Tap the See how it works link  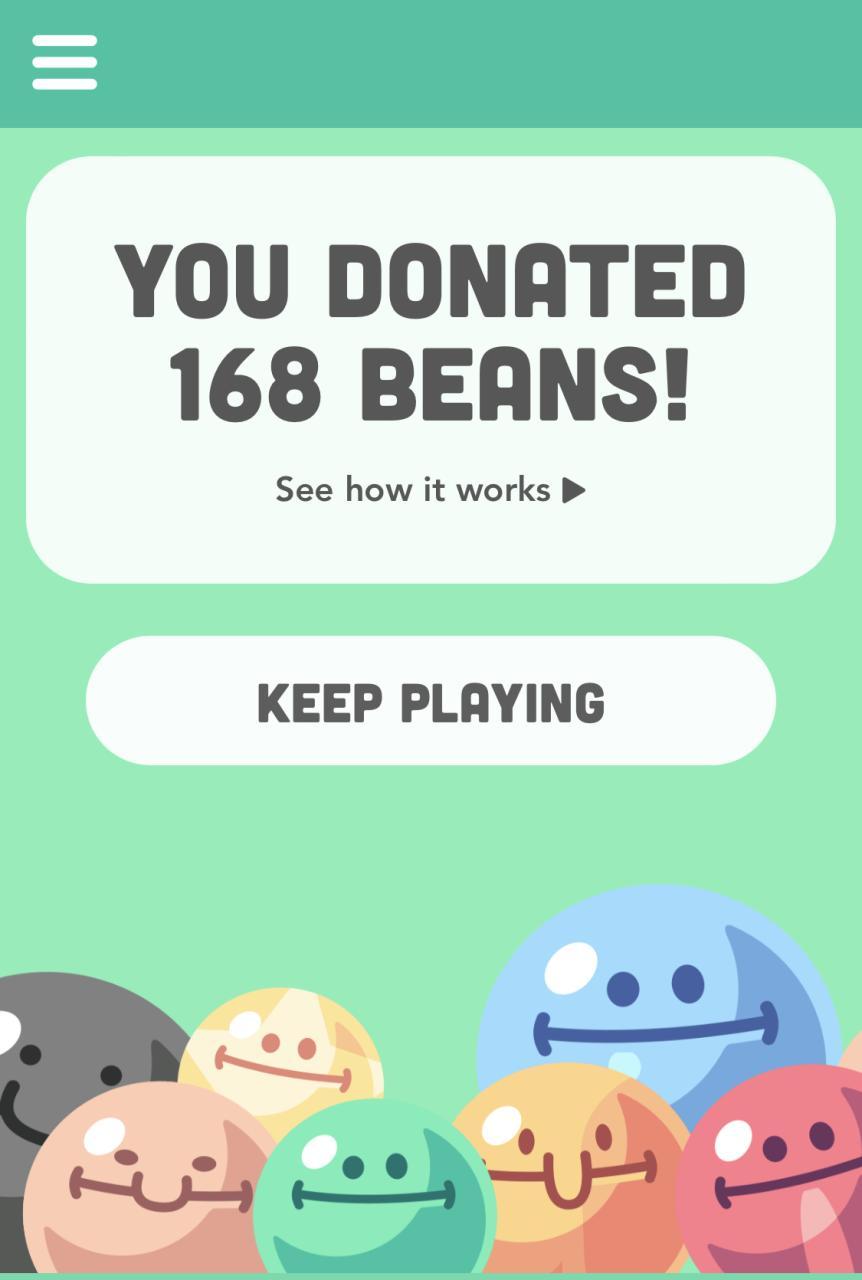coord(430,490)
